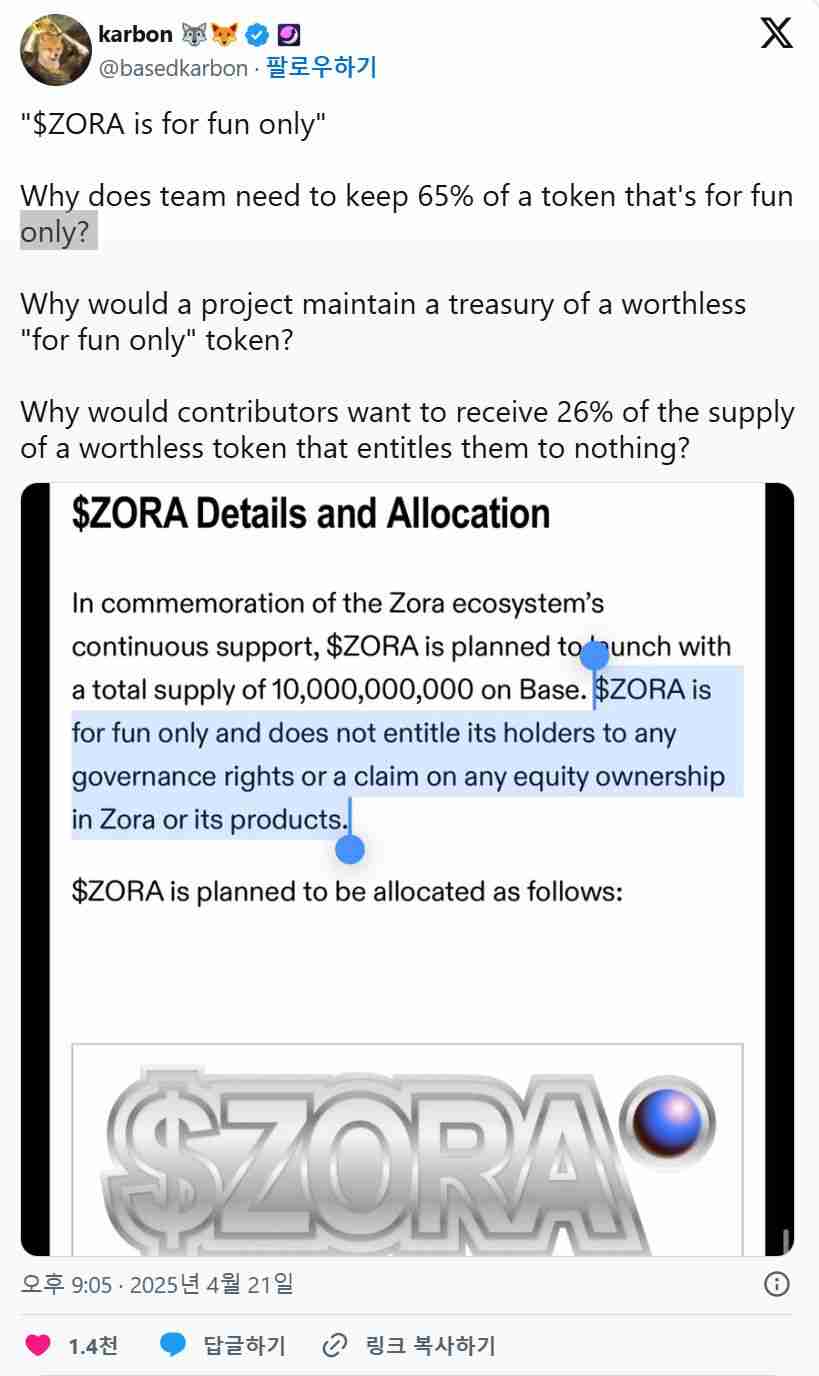Open karbon's profile avatar
The width and height of the screenshot is (819, 1376).
(x=55, y=50)
